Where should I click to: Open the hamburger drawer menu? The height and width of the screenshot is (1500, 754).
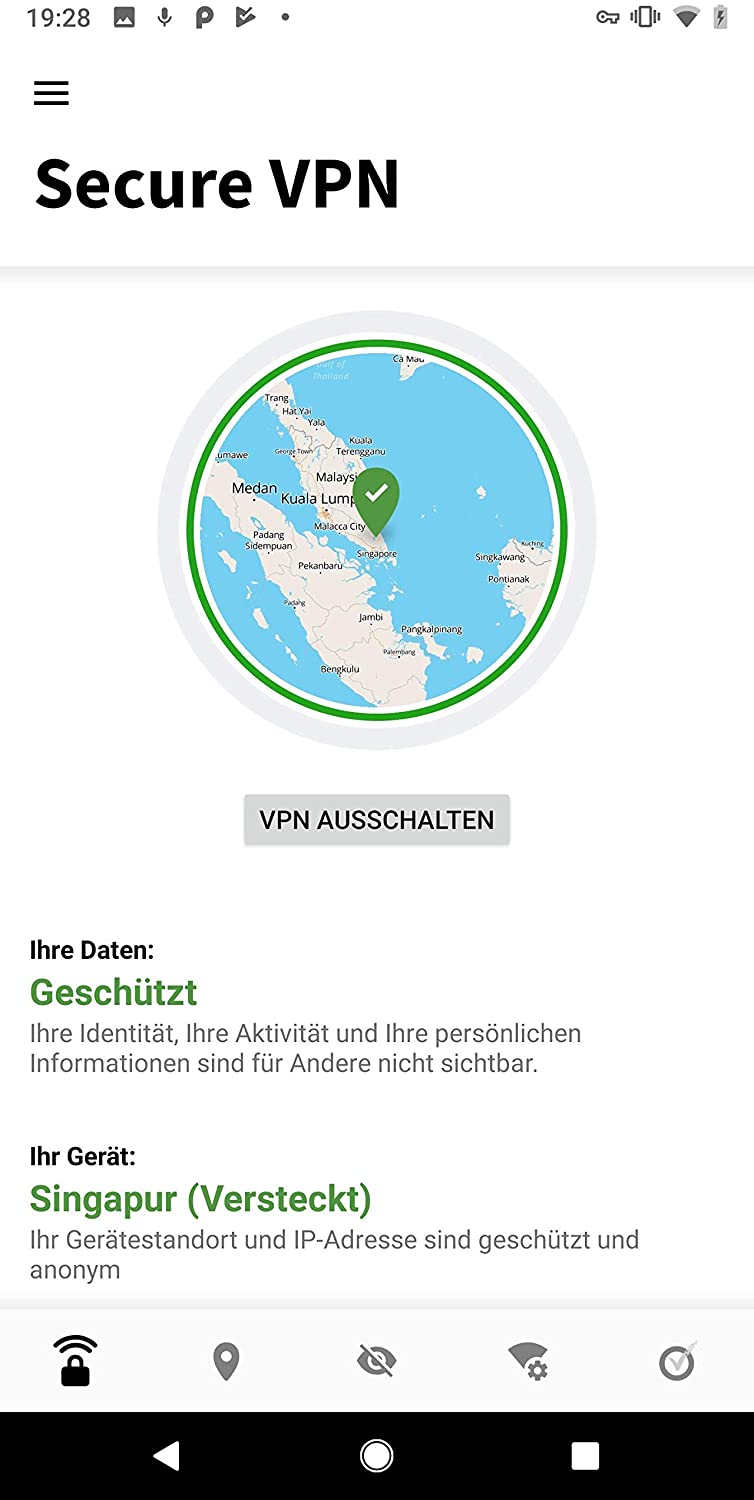[x=51, y=94]
